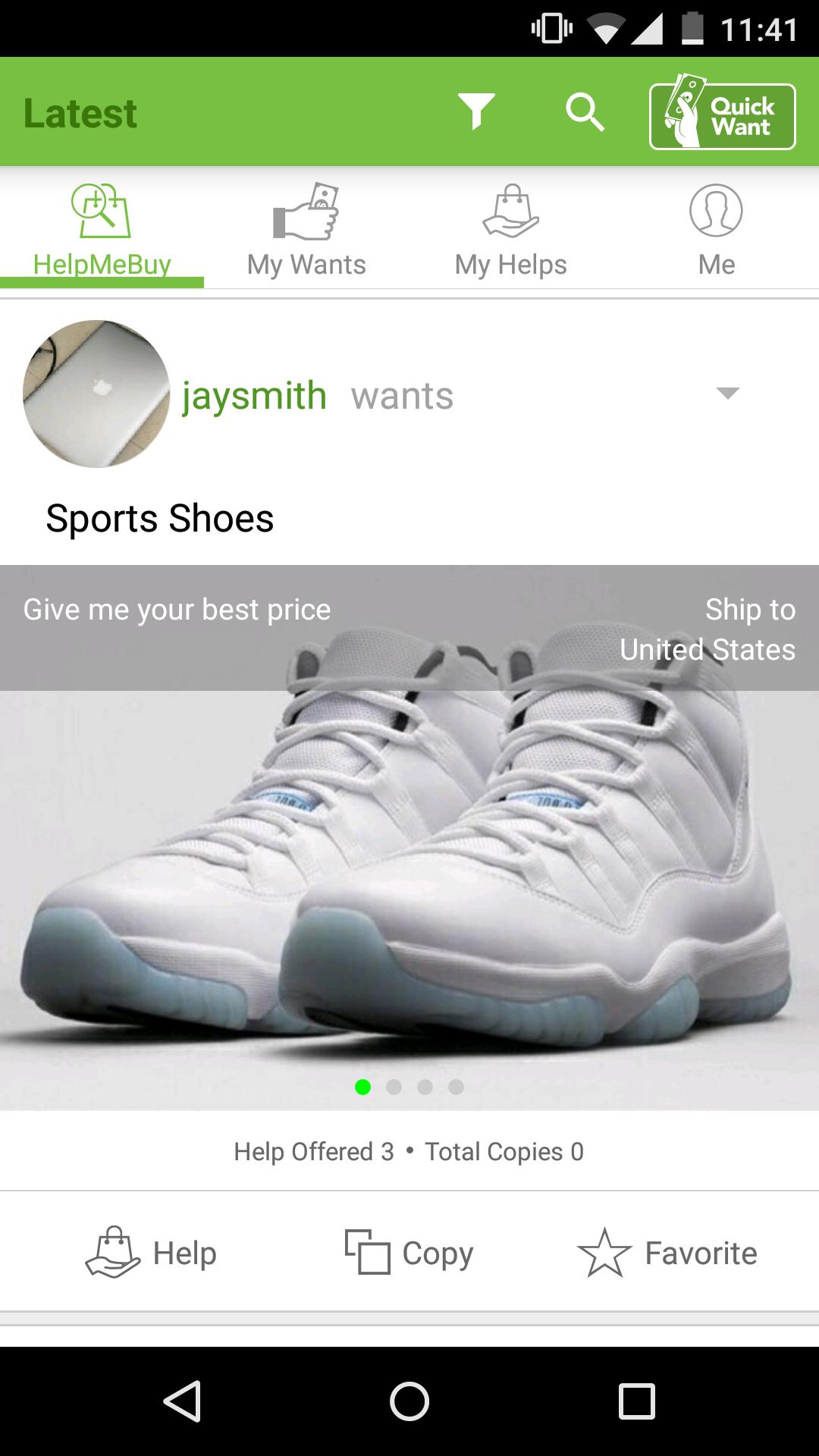Viewport: 819px width, 1456px height.
Task: Tap the Help hand-with-bag icon
Action: coord(115,1252)
